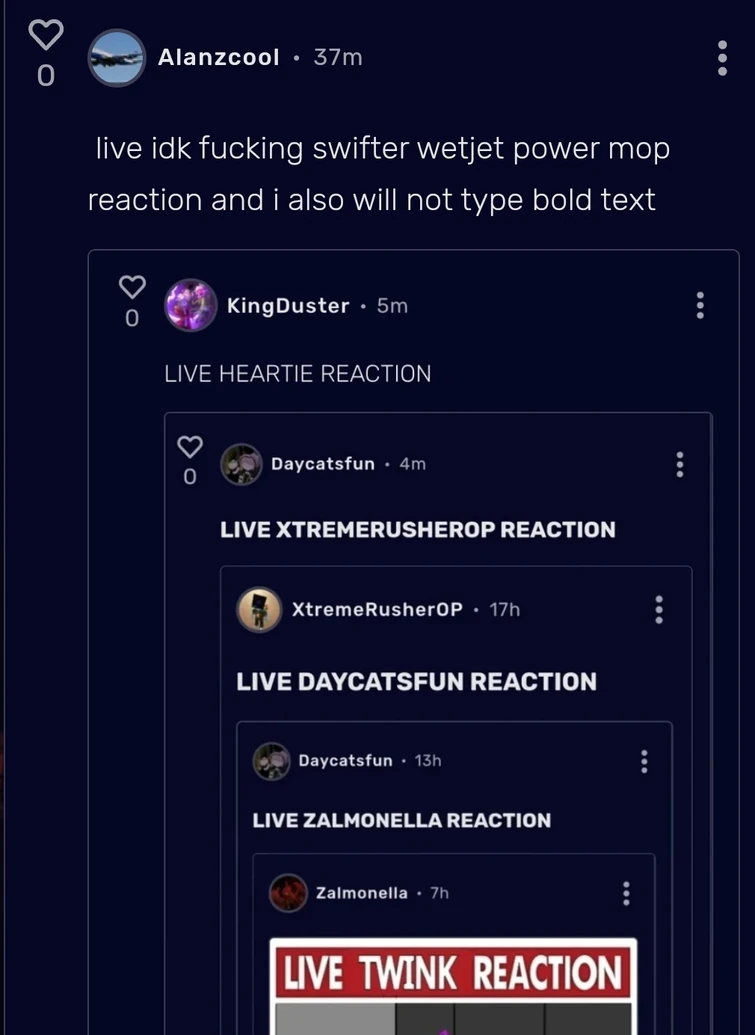This screenshot has width=755, height=1035.
Task: Open Alanzcool's profile picture
Action: pos(117,58)
